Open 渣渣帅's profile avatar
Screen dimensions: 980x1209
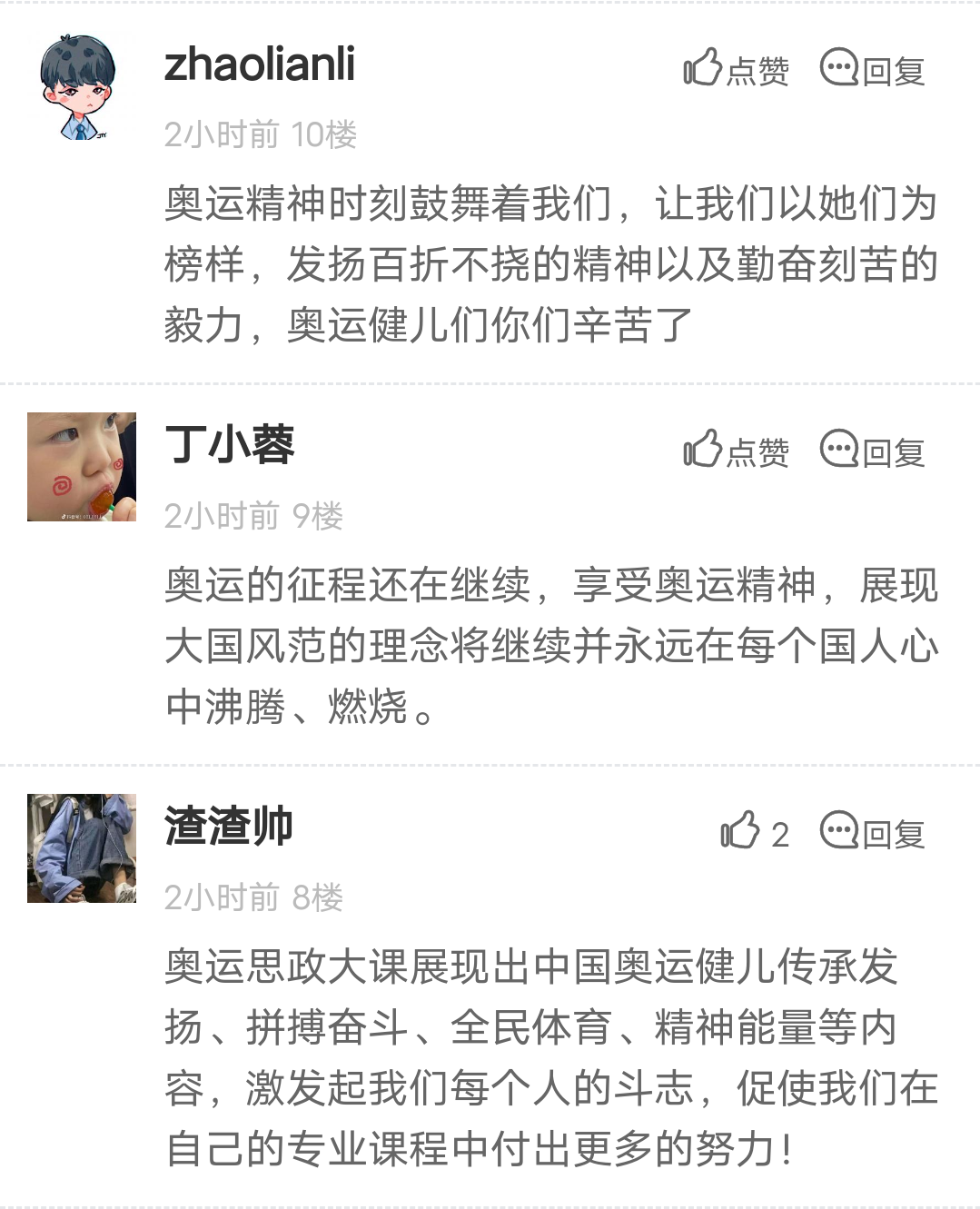click(x=82, y=848)
